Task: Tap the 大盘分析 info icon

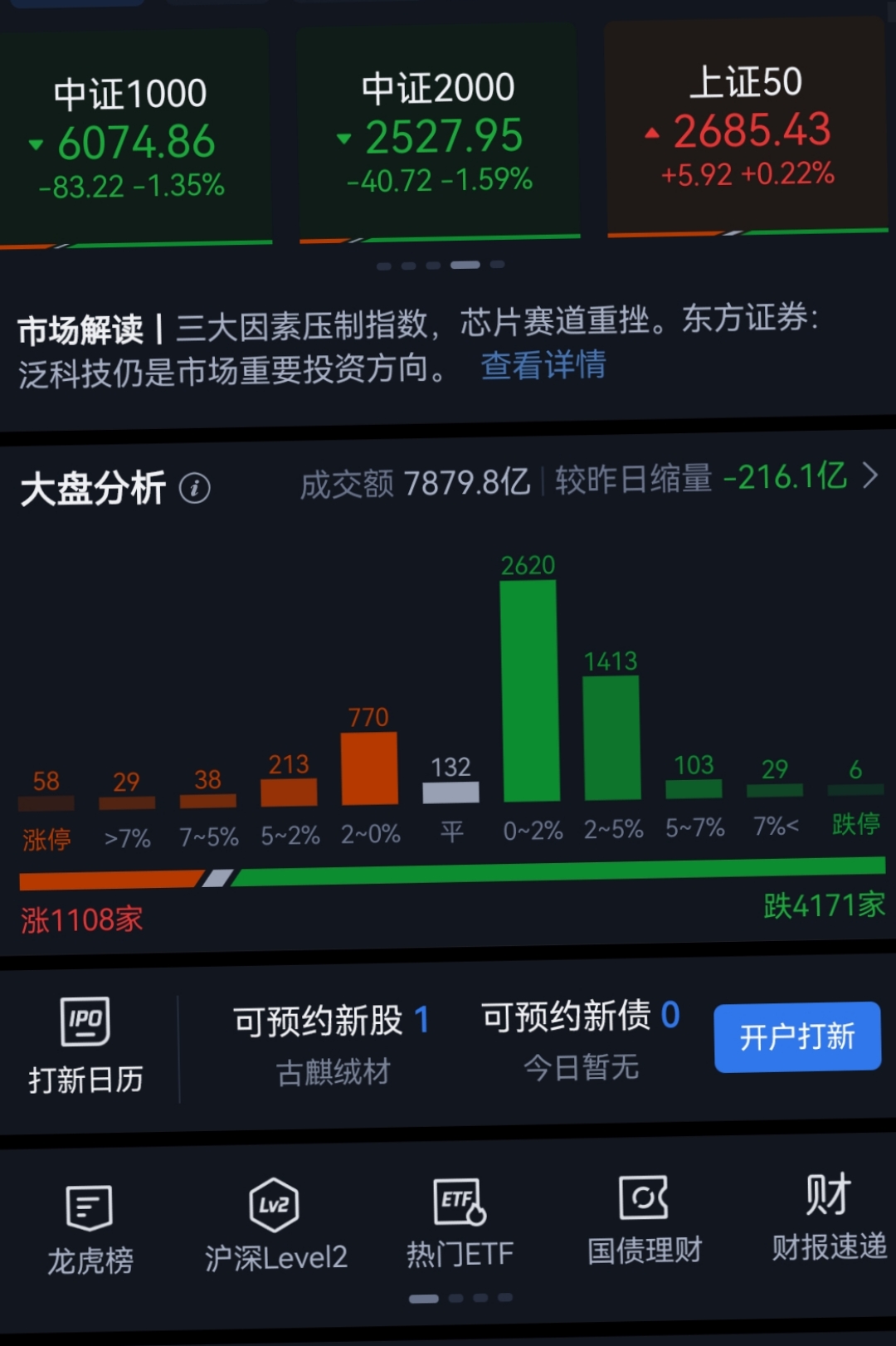Action: (194, 489)
